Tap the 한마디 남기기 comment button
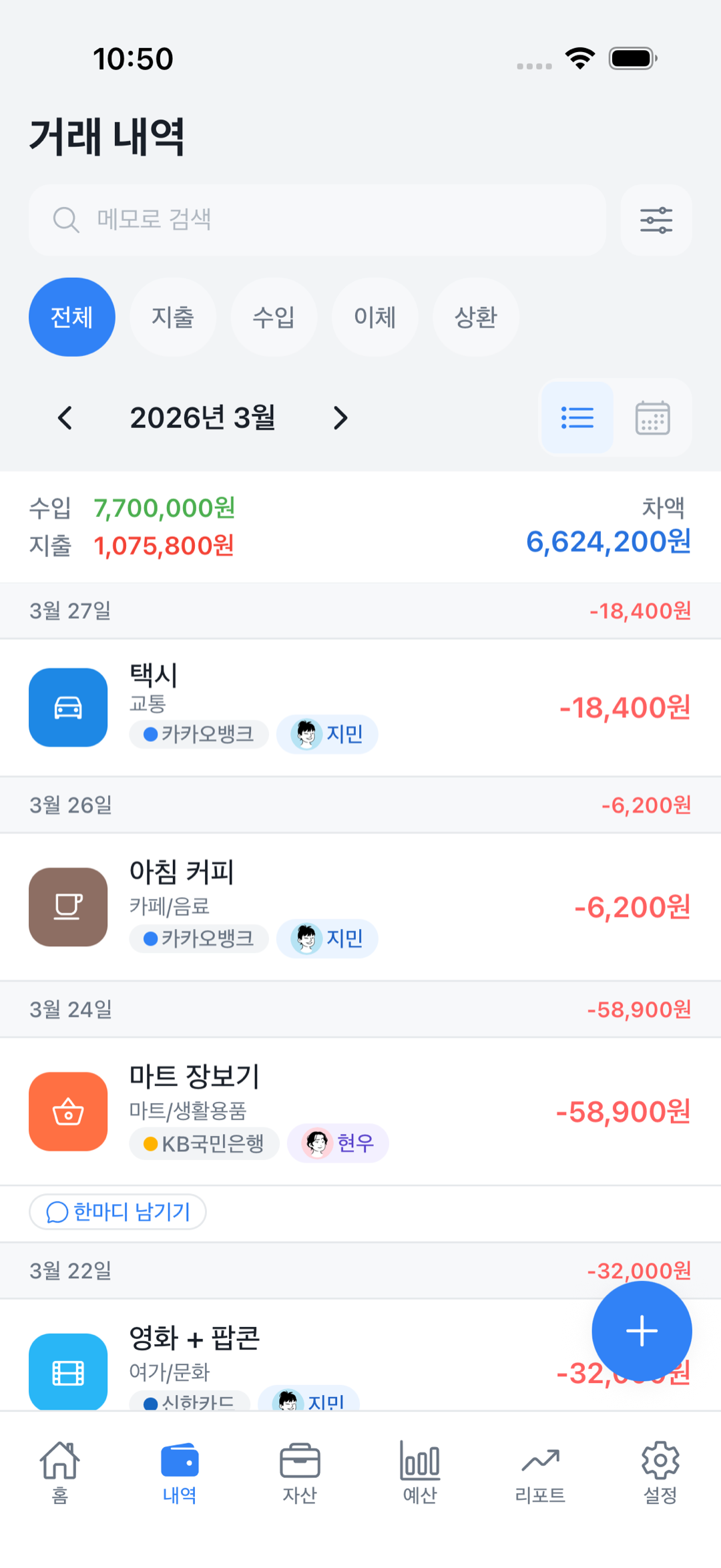 click(x=117, y=1211)
